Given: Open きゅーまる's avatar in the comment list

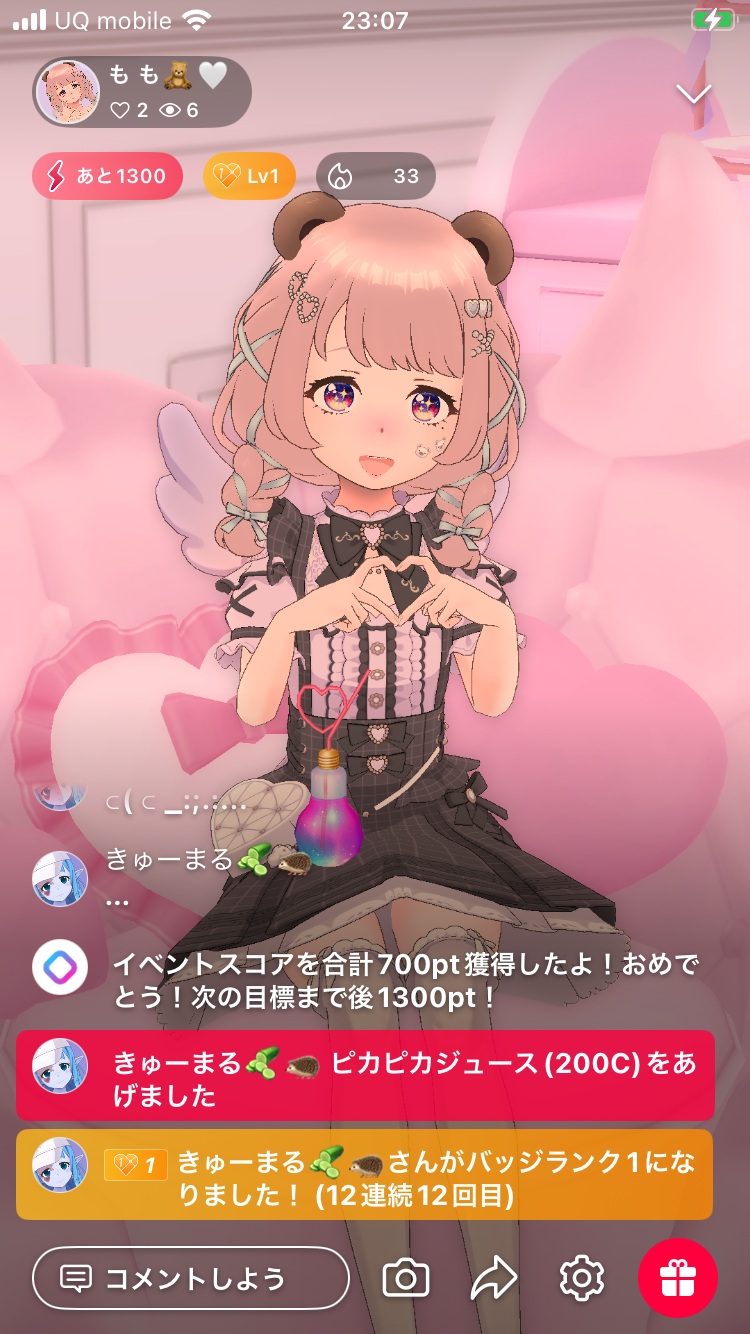Looking at the screenshot, I should [60, 878].
